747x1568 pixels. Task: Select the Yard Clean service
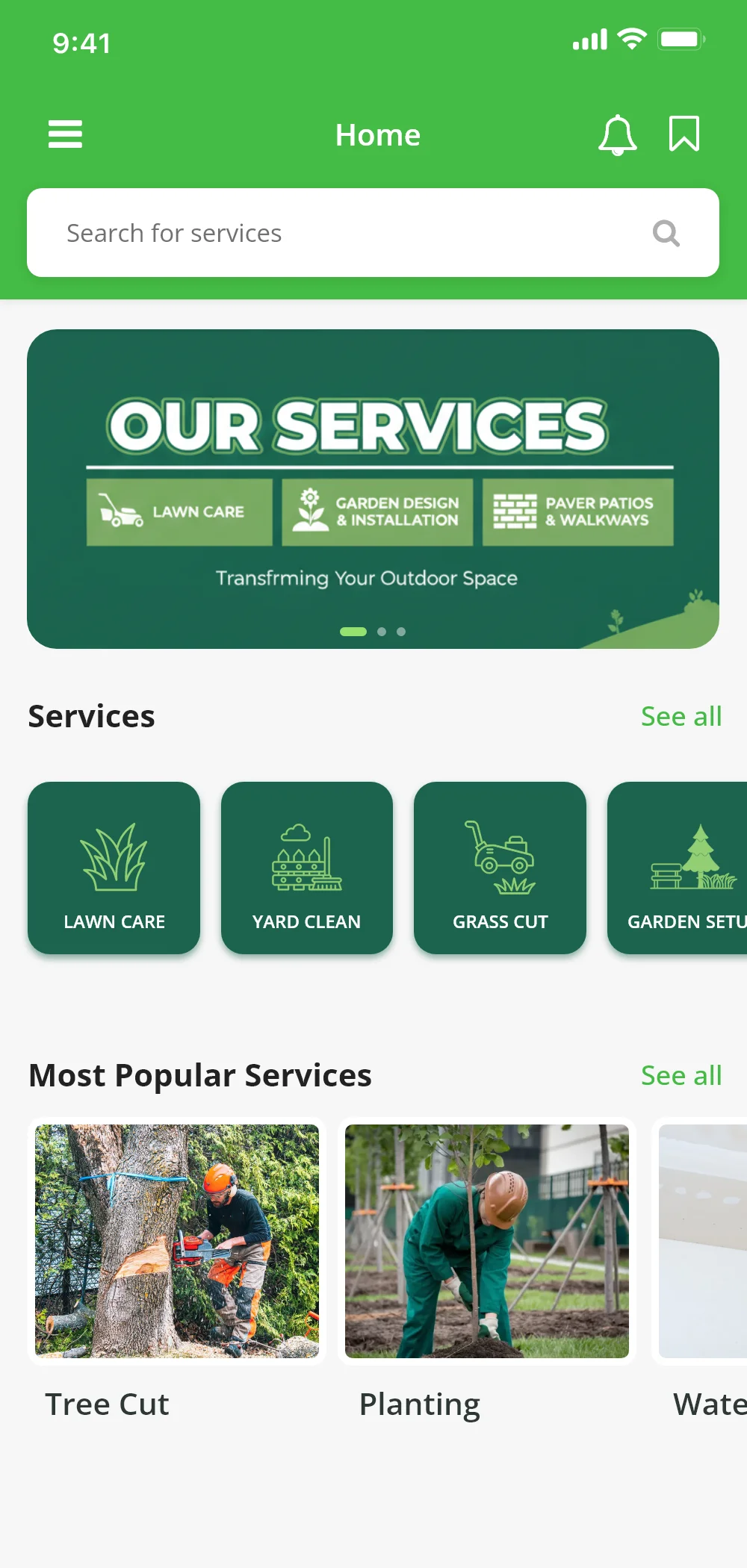click(x=307, y=868)
